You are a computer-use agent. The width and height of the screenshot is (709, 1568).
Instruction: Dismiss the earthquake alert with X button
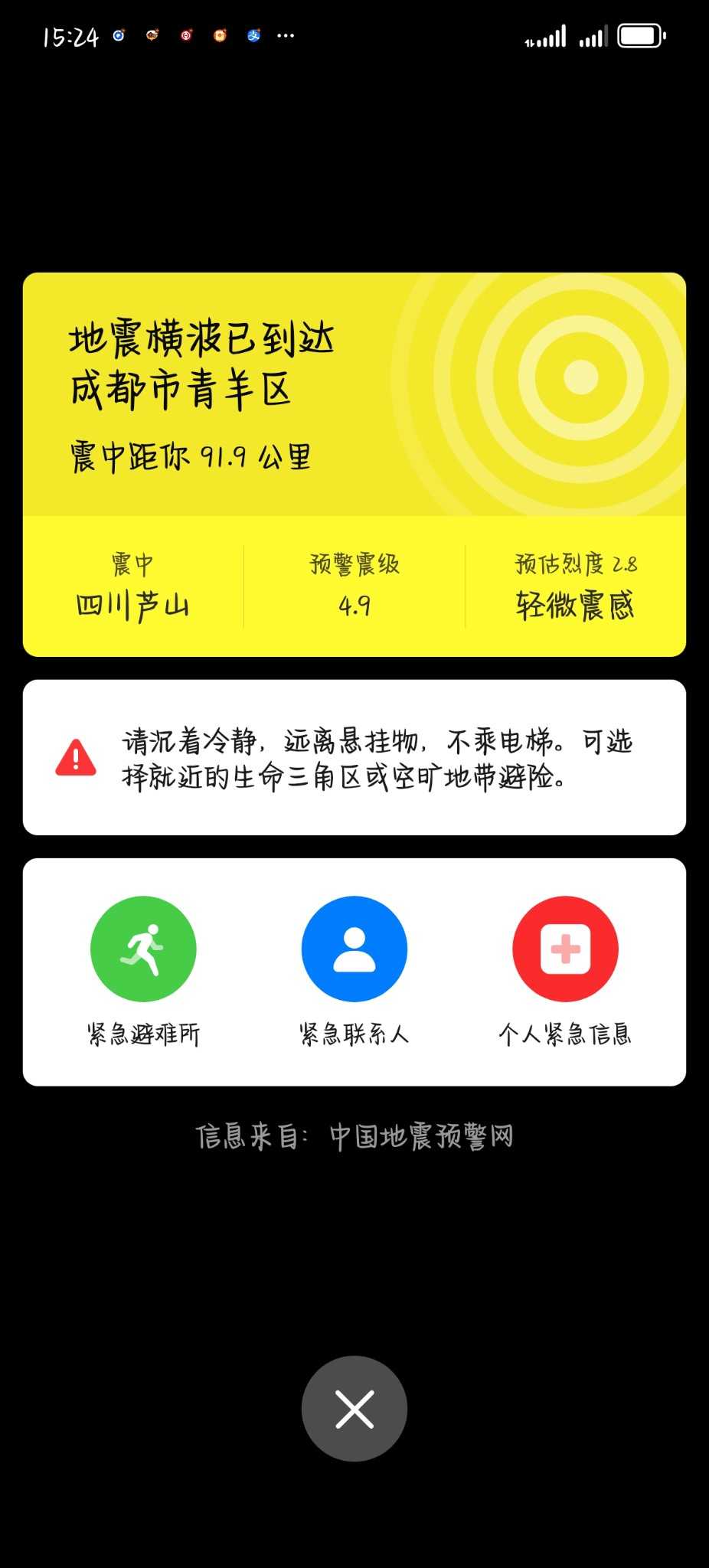pos(354,1408)
